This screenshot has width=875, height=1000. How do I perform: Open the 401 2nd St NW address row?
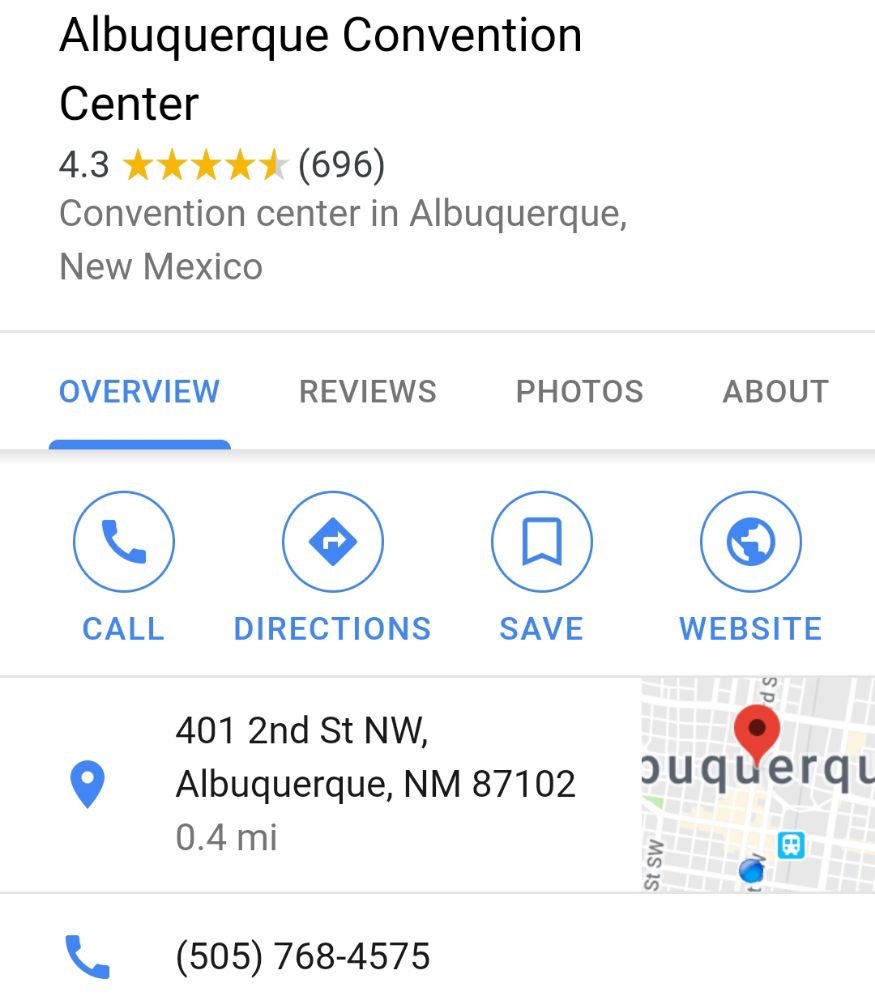375,783
